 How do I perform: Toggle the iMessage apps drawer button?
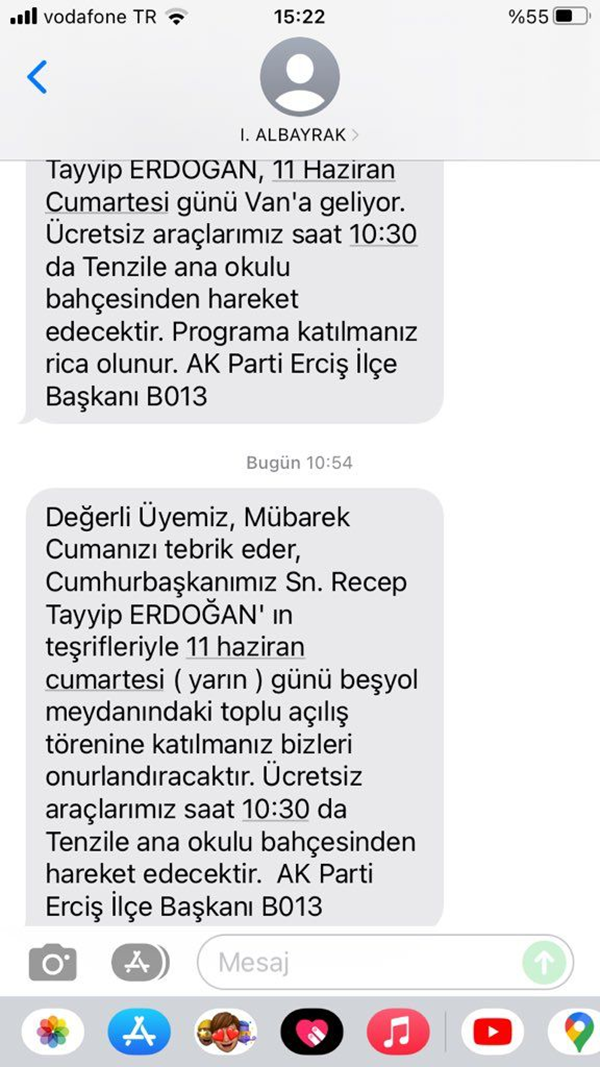click(x=139, y=963)
